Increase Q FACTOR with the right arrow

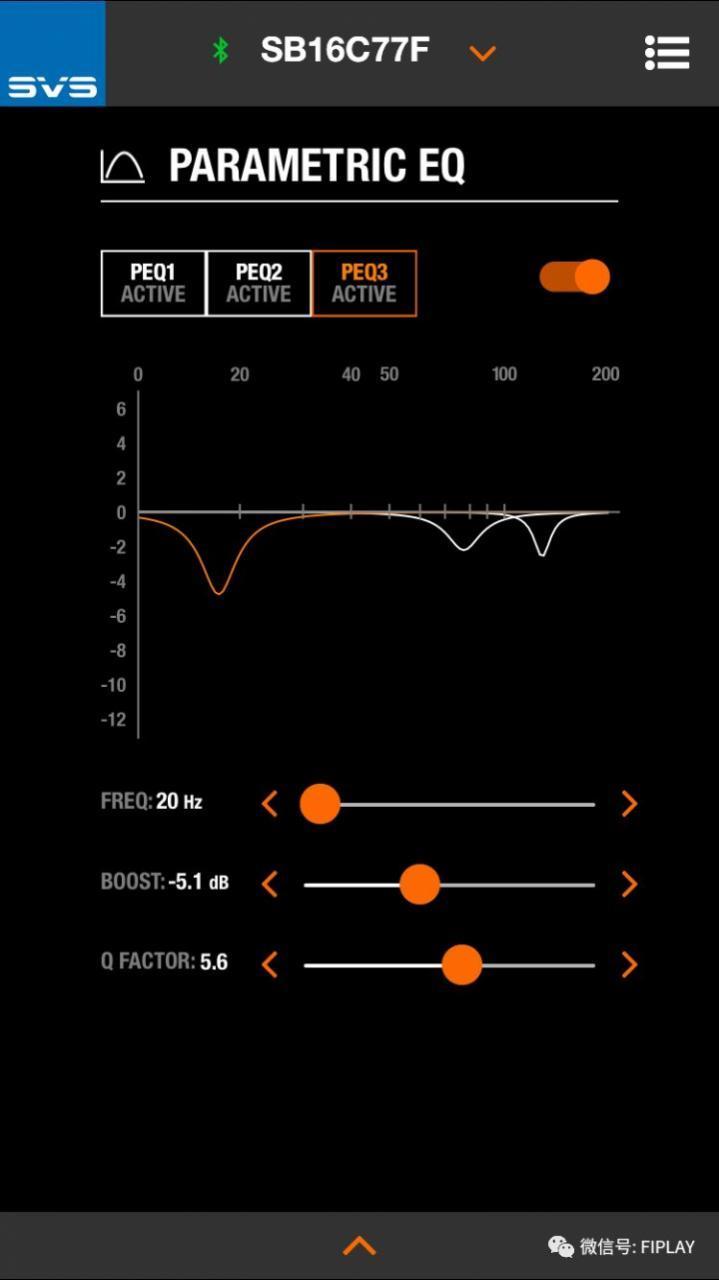coord(629,965)
